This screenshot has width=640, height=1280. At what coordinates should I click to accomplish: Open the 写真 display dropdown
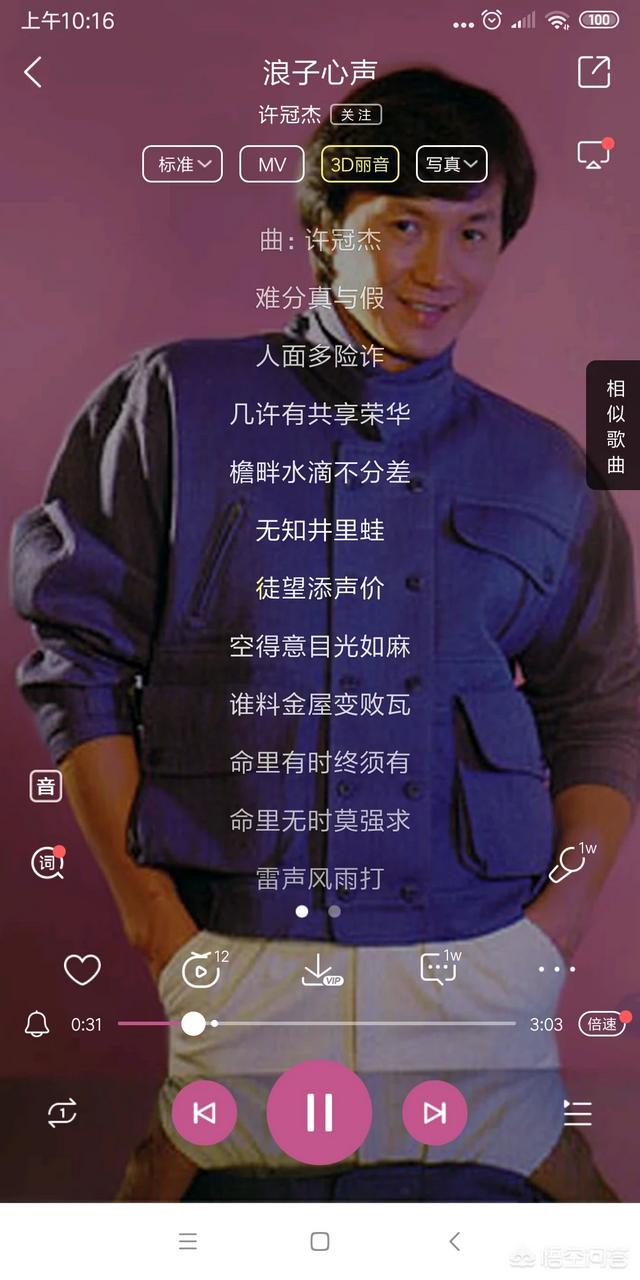point(451,165)
